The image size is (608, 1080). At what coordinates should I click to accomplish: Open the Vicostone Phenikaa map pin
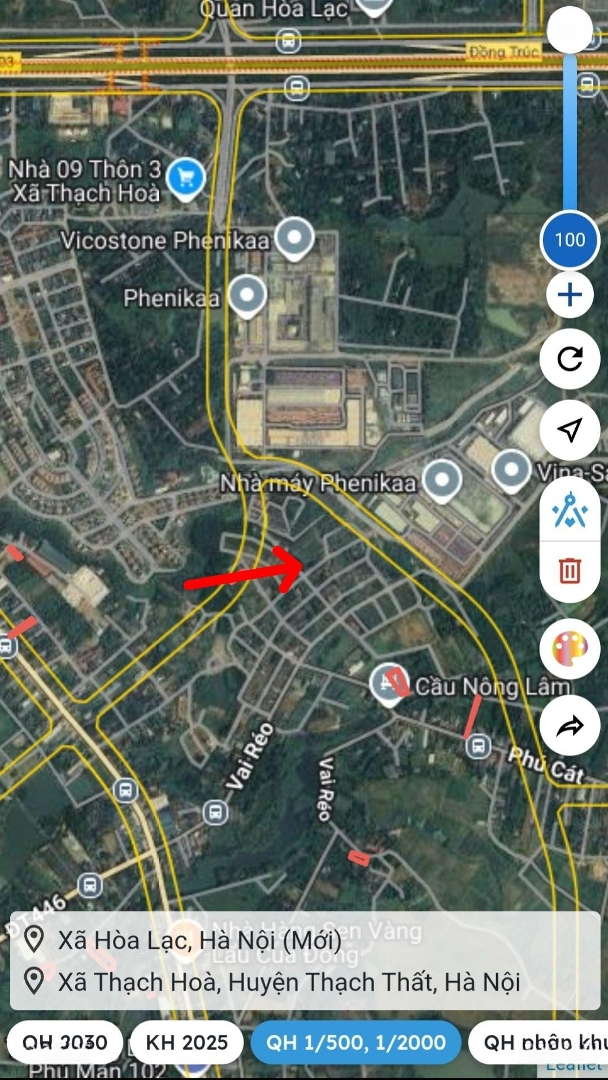294,238
